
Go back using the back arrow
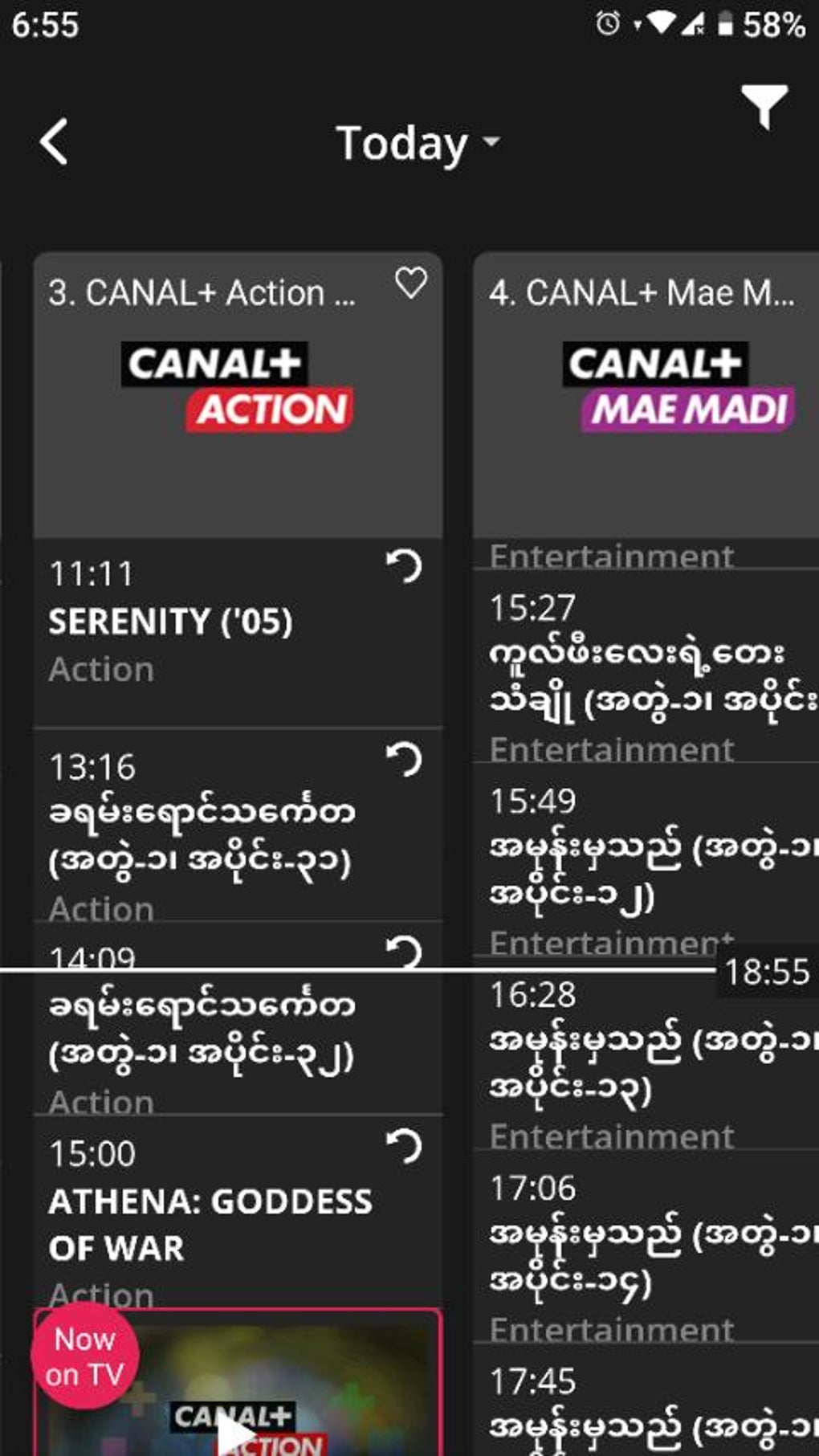pos(55,143)
